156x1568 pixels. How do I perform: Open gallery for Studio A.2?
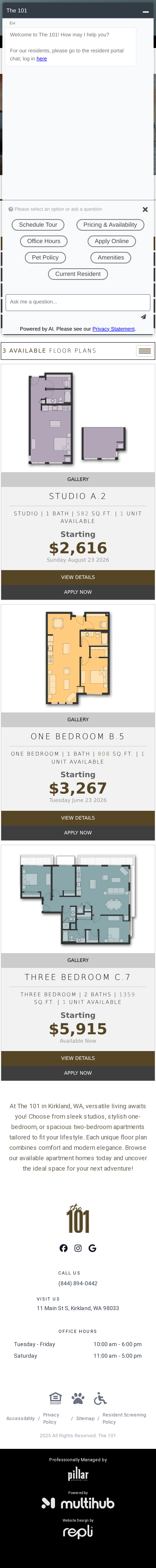click(x=78, y=479)
